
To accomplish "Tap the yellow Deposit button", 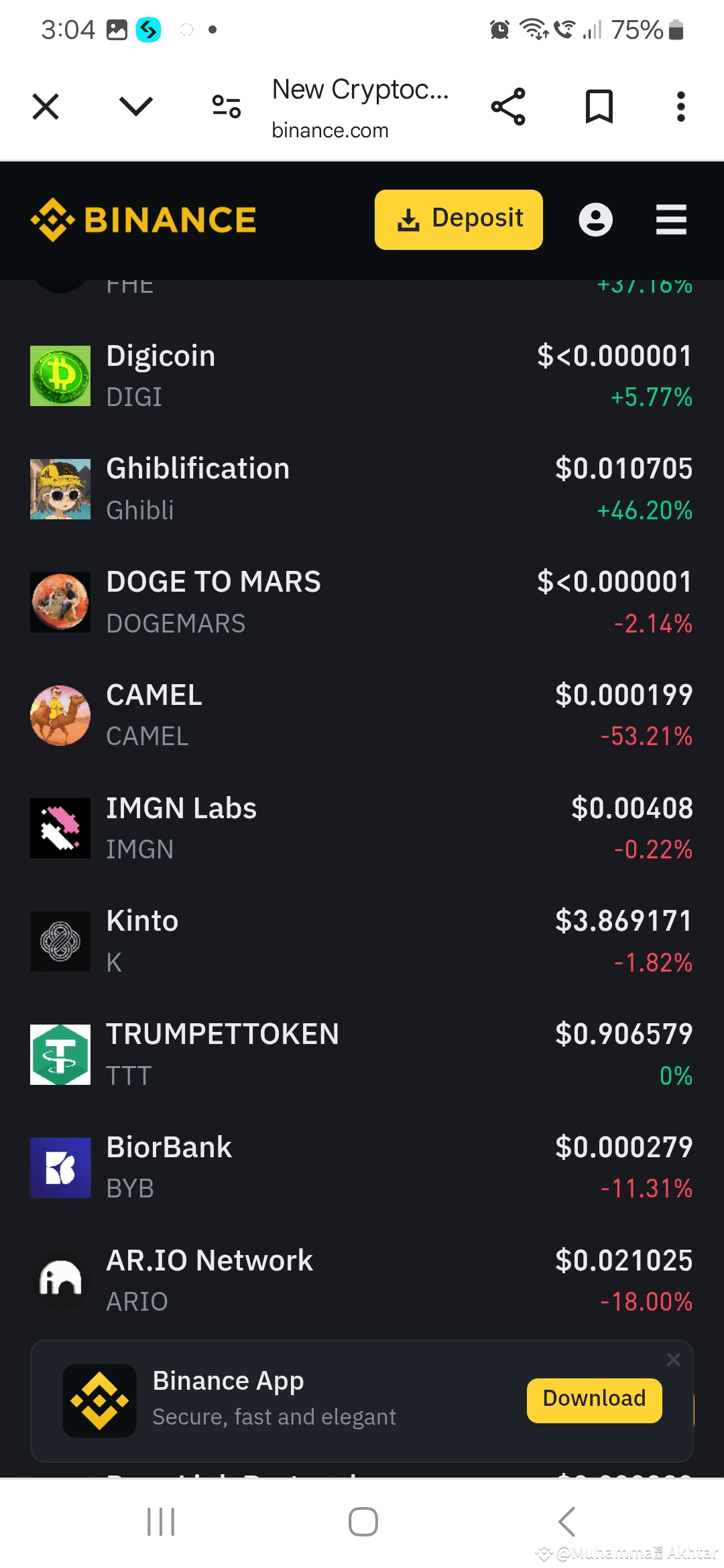I will [x=459, y=220].
